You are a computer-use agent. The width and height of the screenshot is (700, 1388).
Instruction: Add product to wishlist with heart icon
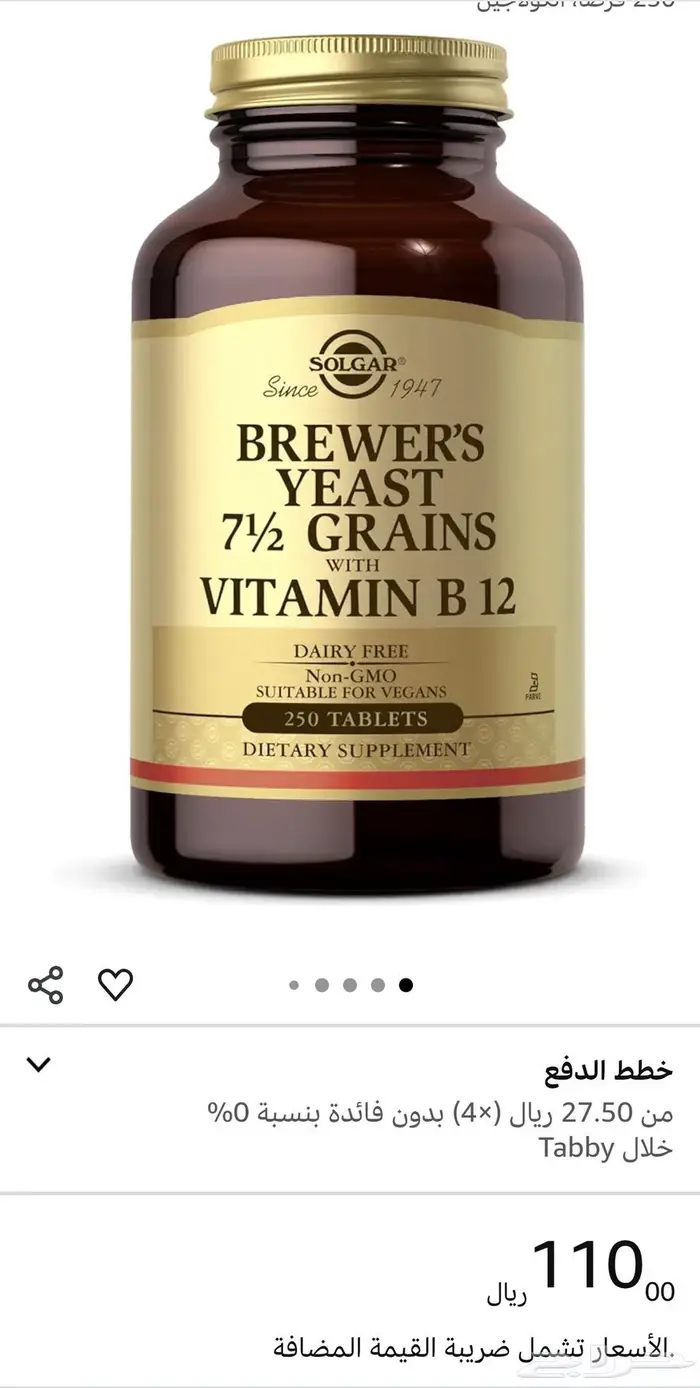click(x=115, y=985)
